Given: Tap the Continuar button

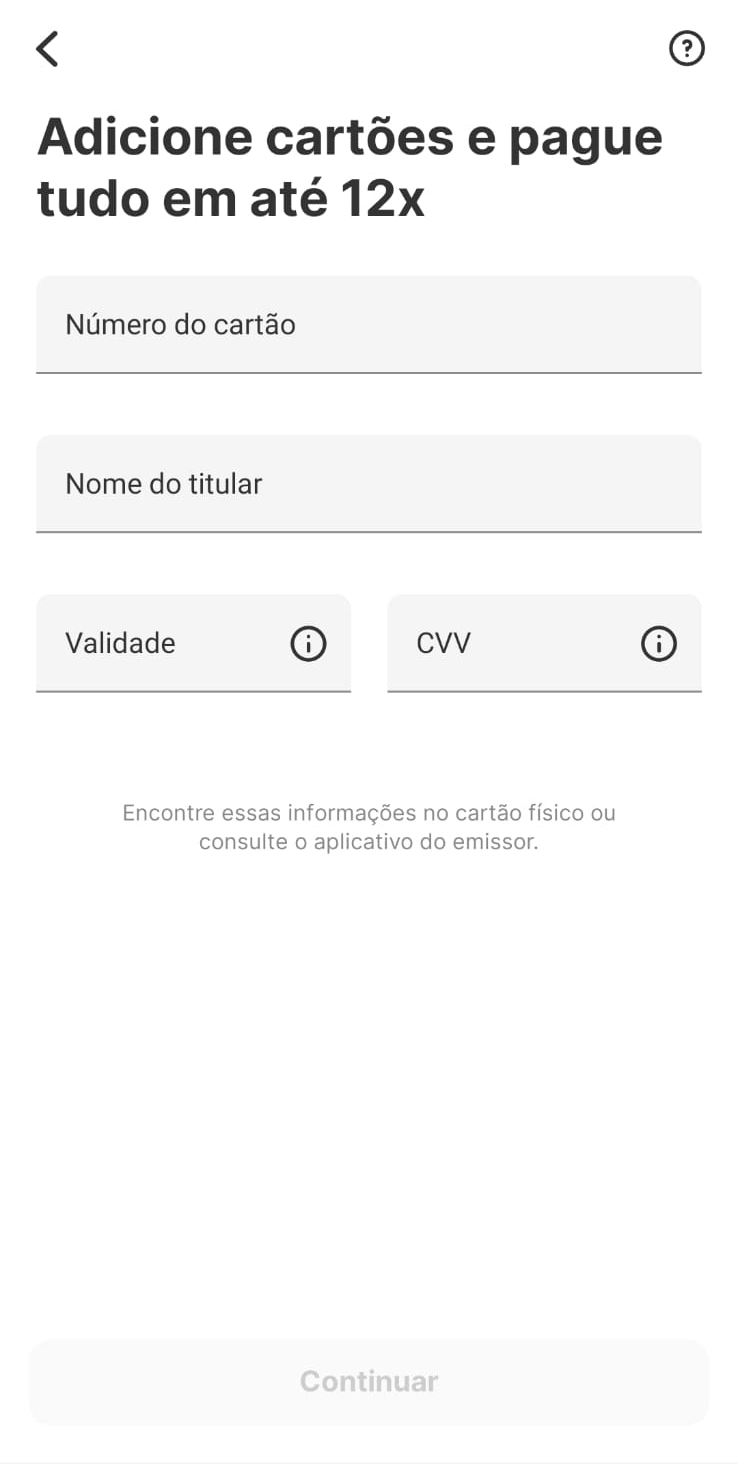Looking at the screenshot, I should coord(368,1381).
